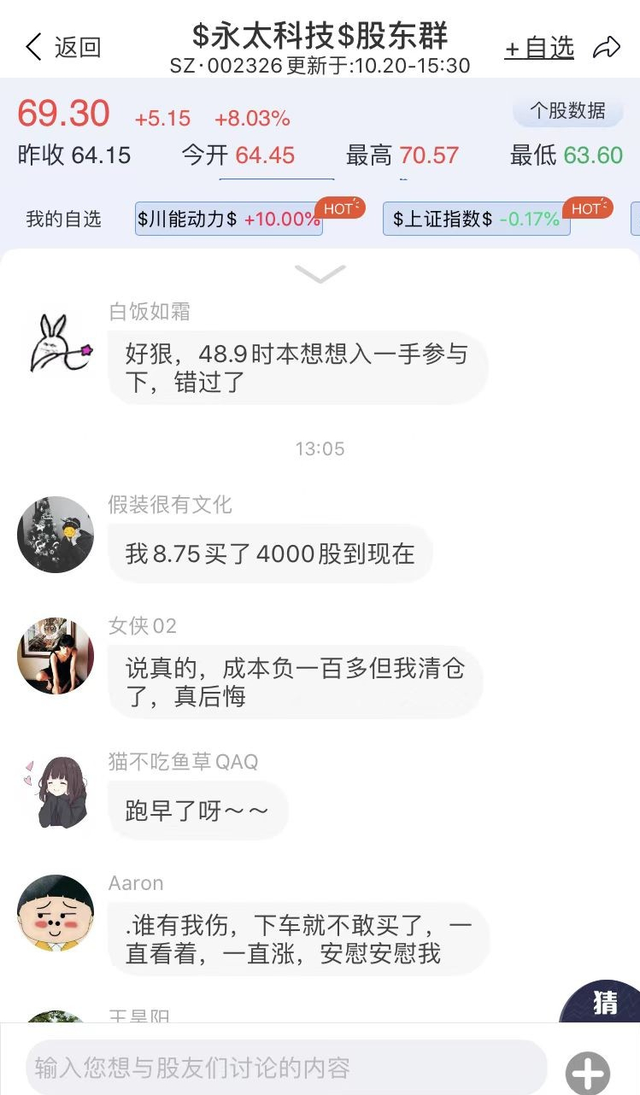View 女侠02's profile avatar
Screen dimensions: 640x1095
click(x=55, y=656)
